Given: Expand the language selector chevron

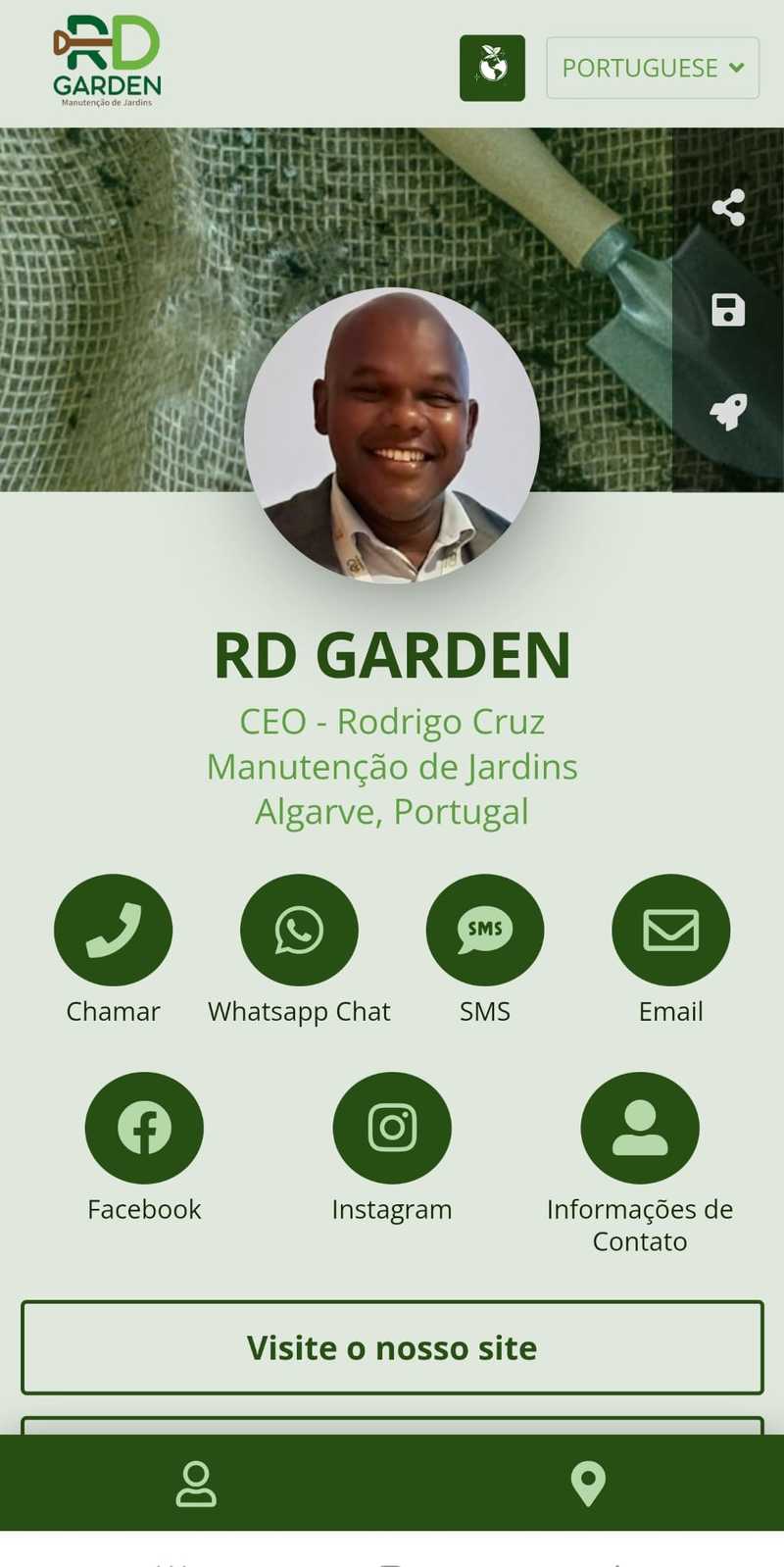Looking at the screenshot, I should 736,67.
